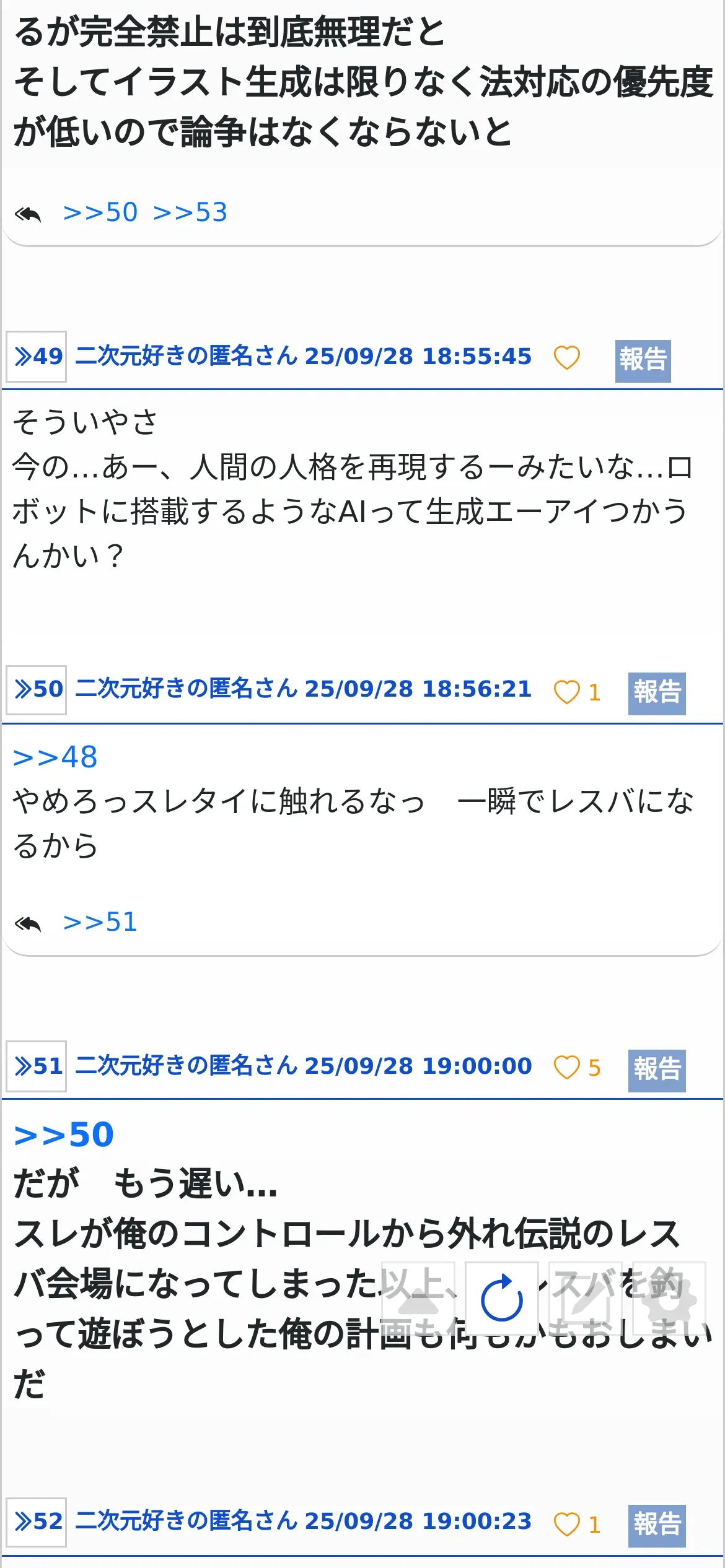Select the »52 post number button
The image size is (725, 1568).
pyautogui.click(x=37, y=1522)
